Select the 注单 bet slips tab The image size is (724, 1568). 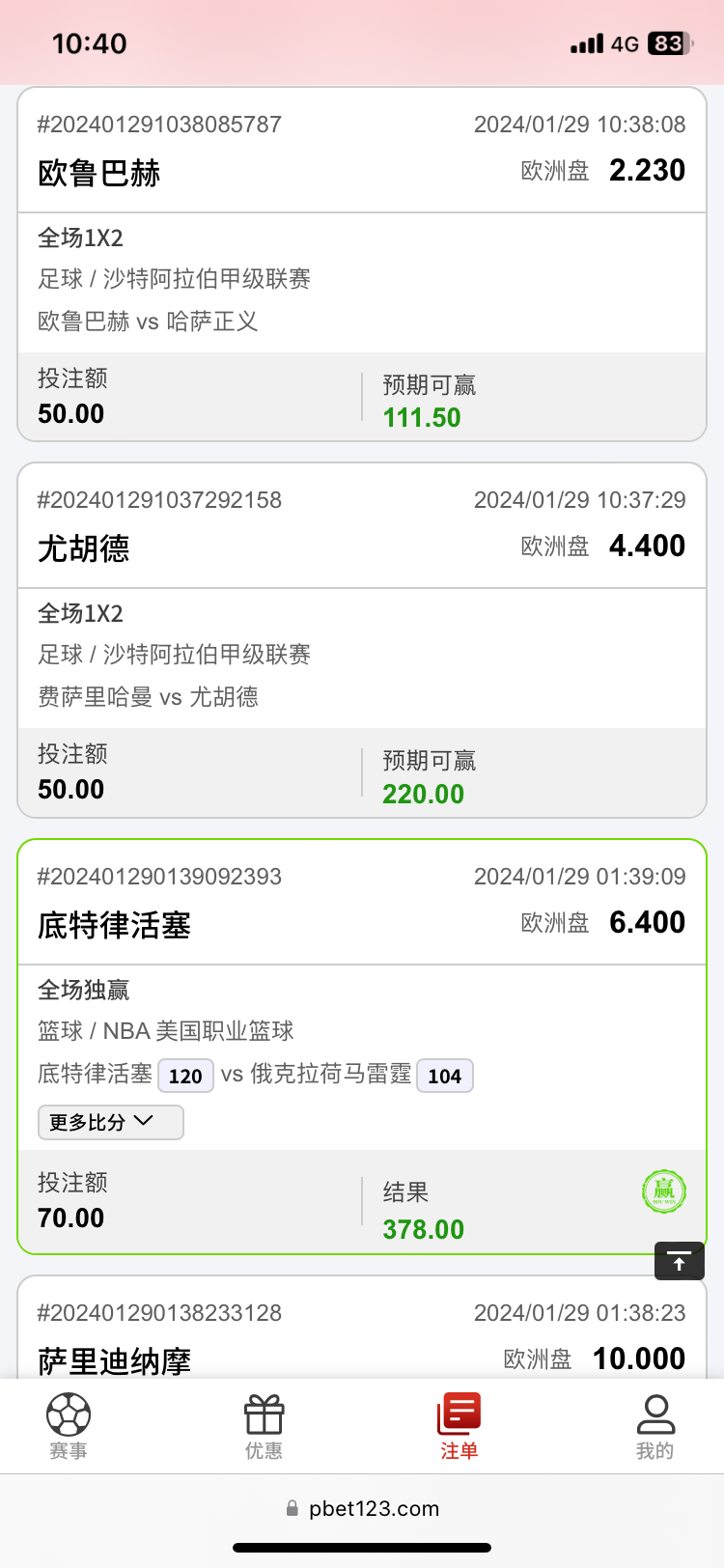tap(459, 1426)
